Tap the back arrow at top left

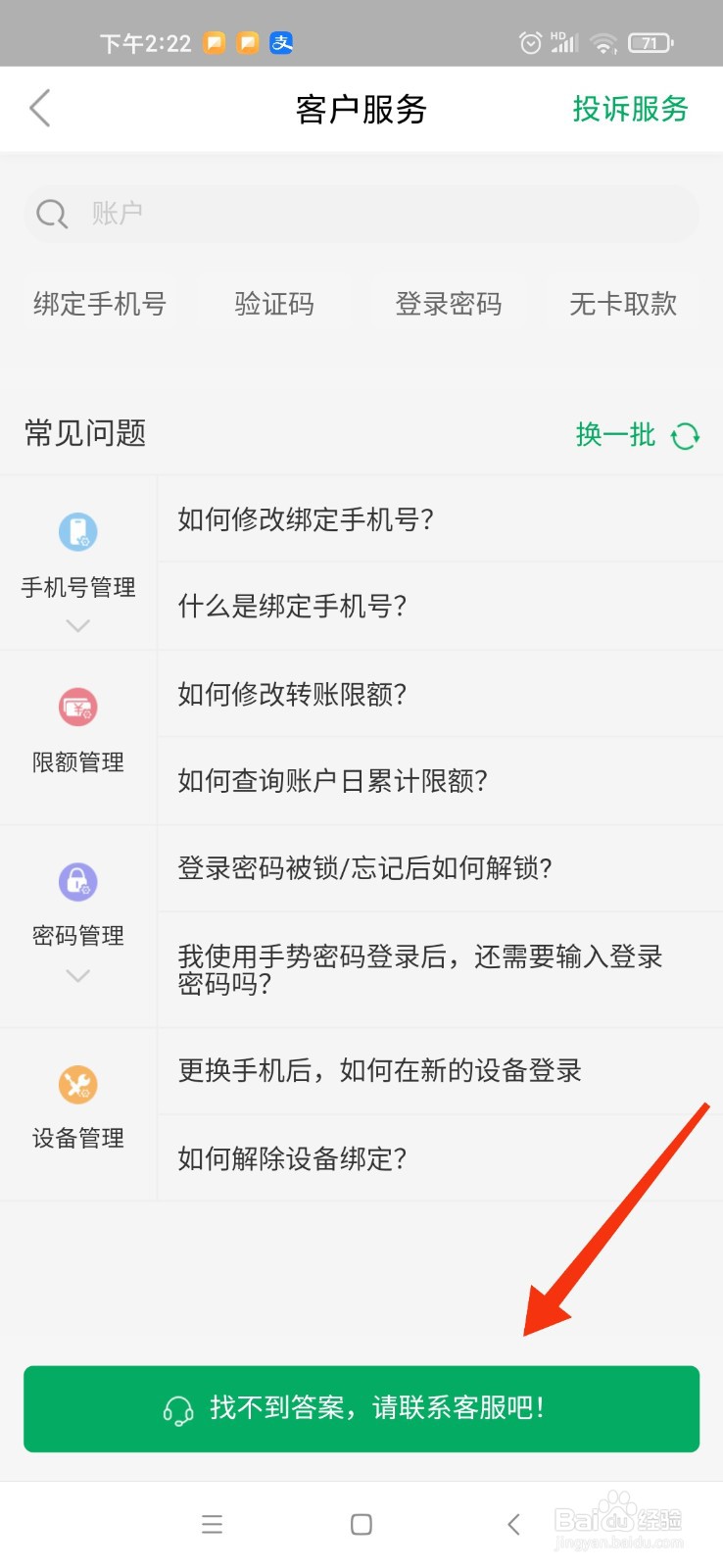click(39, 108)
